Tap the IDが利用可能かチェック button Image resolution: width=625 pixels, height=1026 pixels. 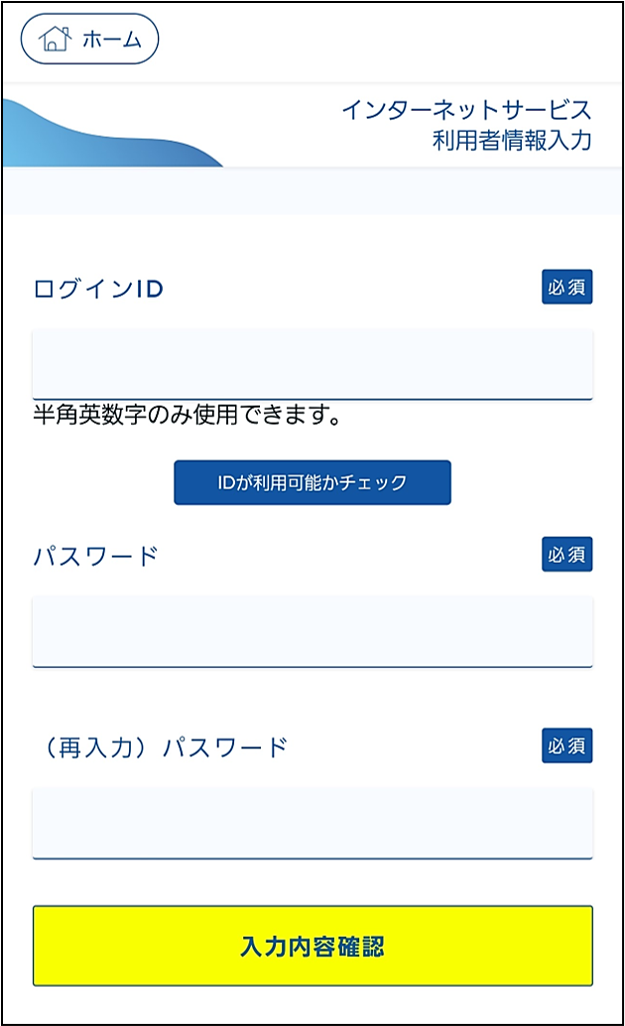click(312, 482)
